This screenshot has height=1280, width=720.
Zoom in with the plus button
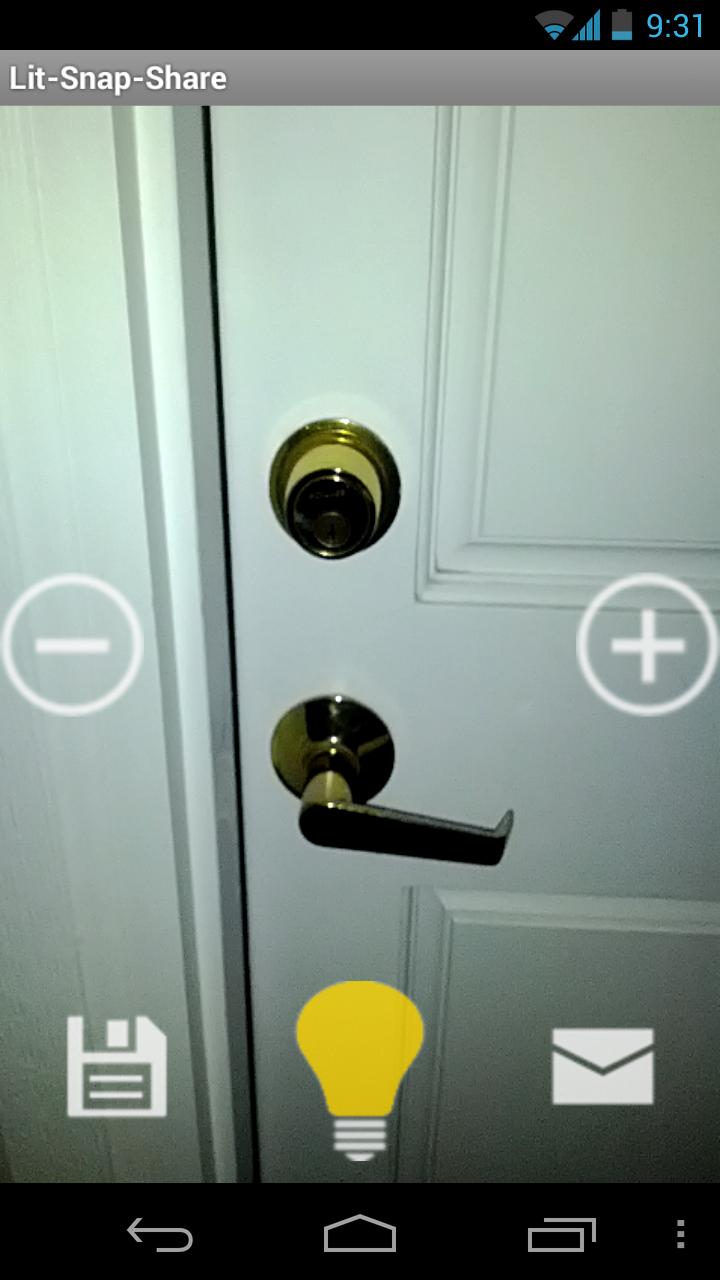[648, 644]
